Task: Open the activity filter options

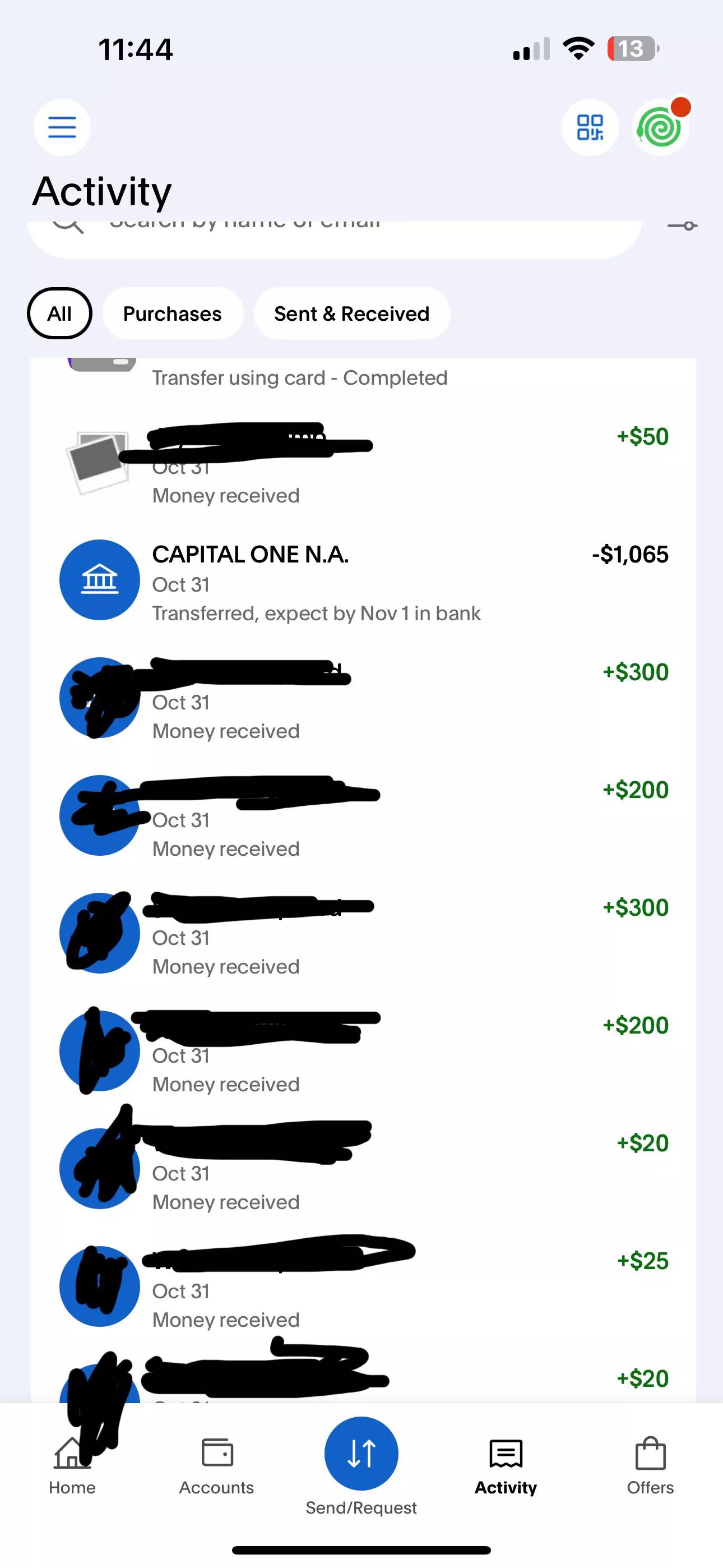Action: pos(682,227)
